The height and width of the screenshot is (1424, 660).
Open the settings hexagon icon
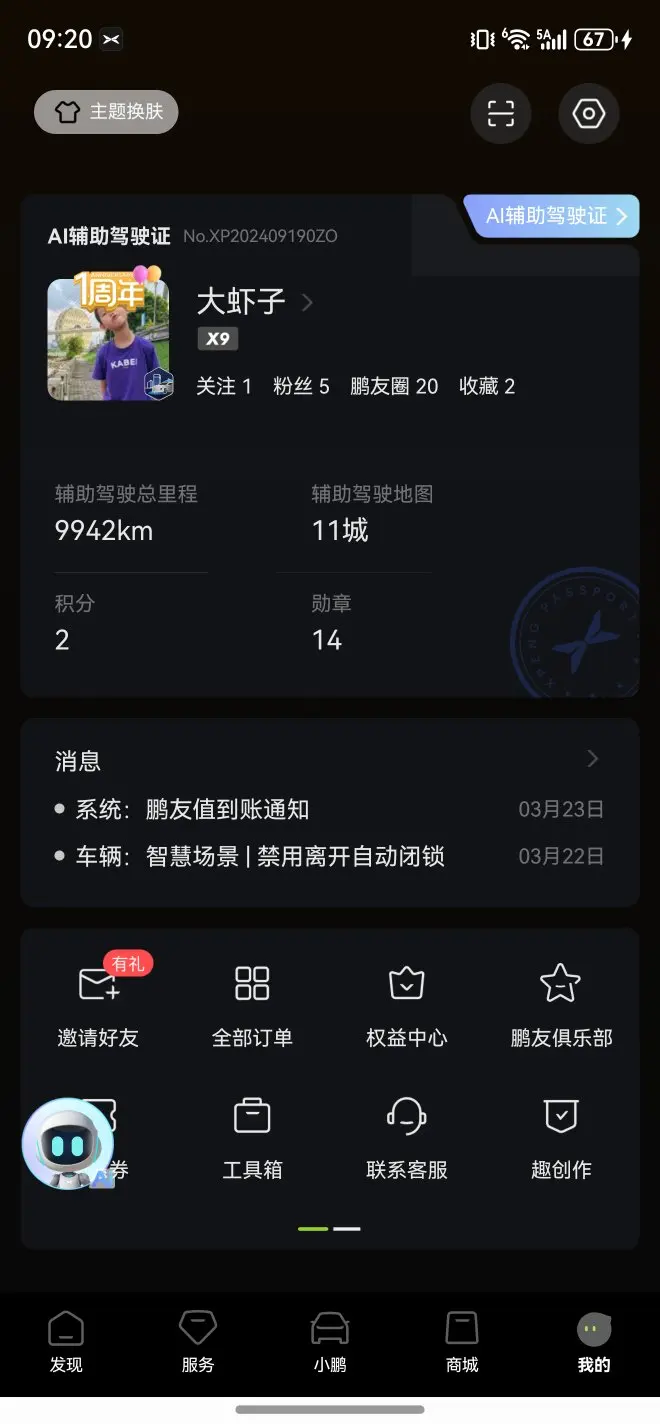click(x=589, y=114)
